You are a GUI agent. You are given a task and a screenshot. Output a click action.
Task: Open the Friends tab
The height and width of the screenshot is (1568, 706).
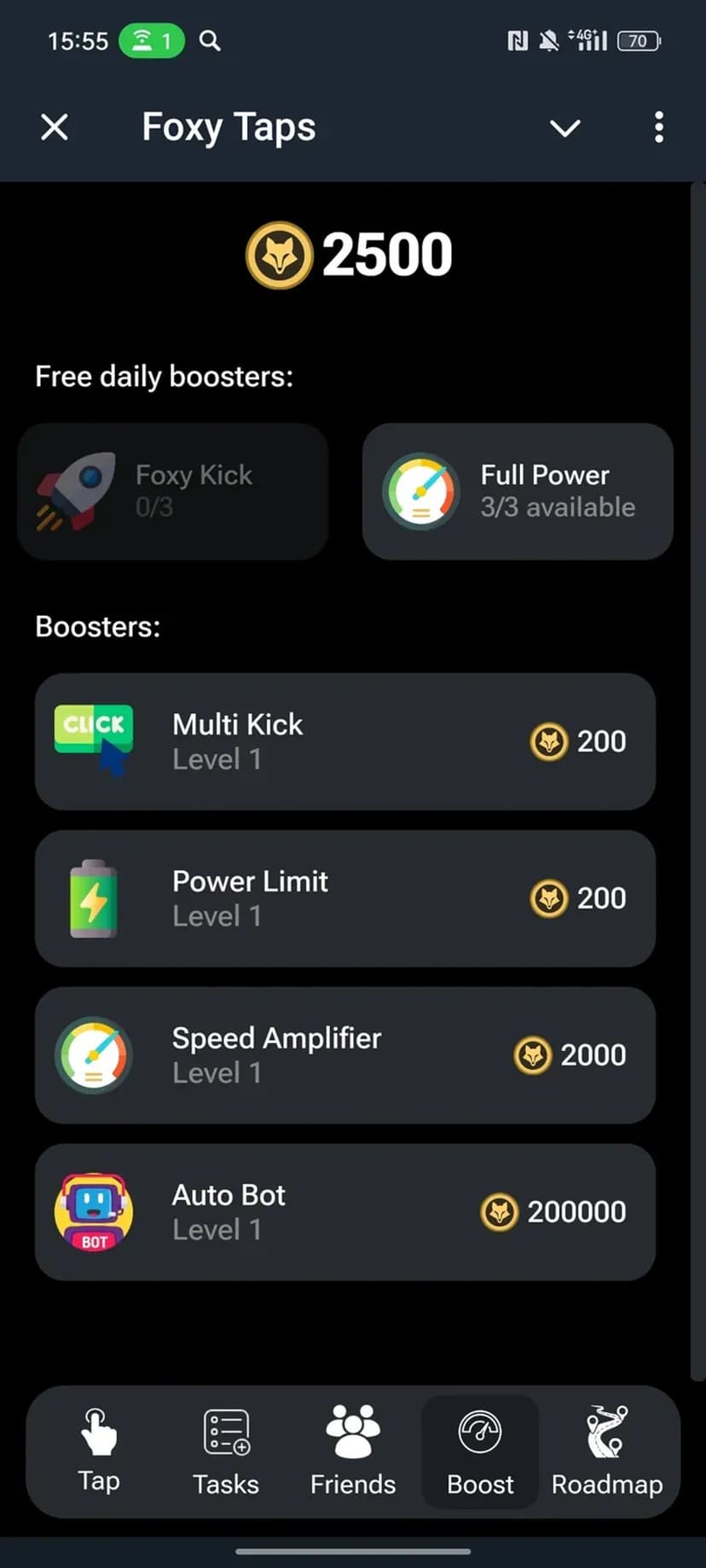click(353, 1450)
